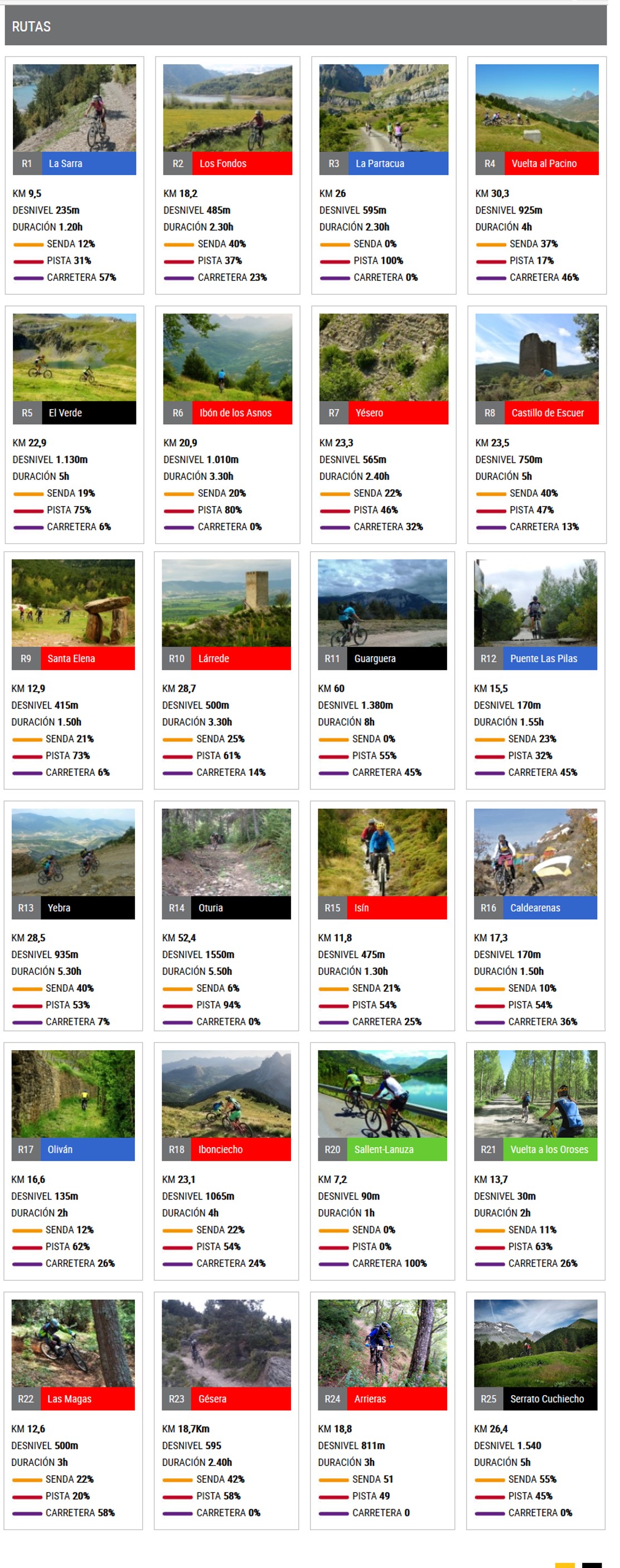This screenshot has width=620, height=1568.
Task: Tap the R12 Puente Las Pilas route
Action: (535, 659)
